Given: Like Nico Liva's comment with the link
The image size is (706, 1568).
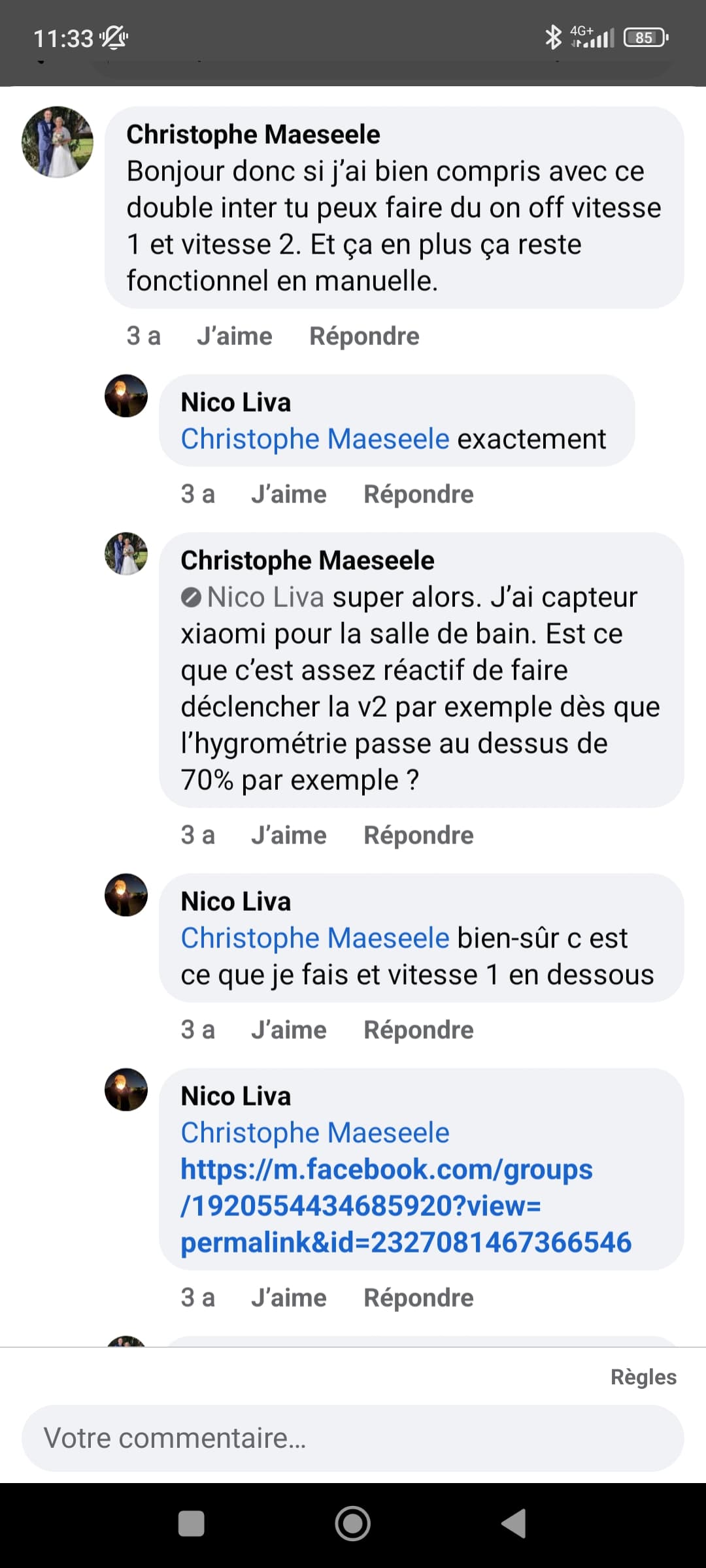Looking at the screenshot, I should coord(288,1298).
